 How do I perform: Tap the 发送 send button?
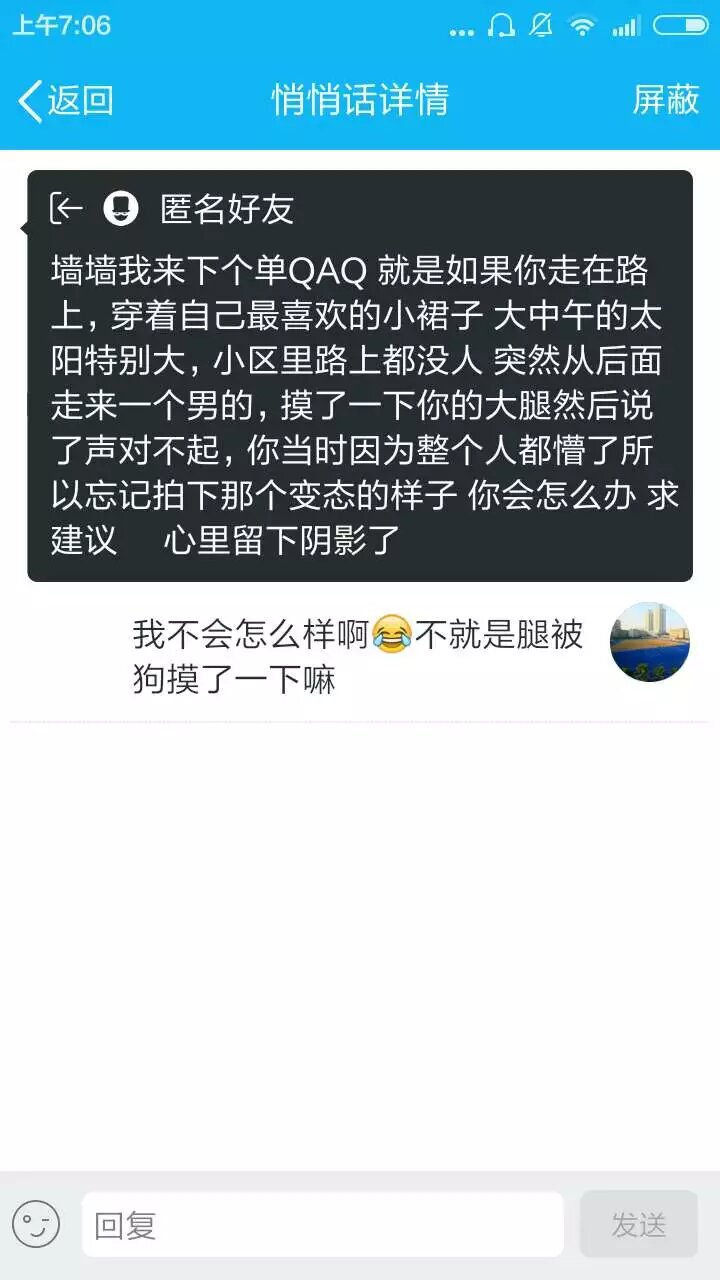(x=638, y=1224)
